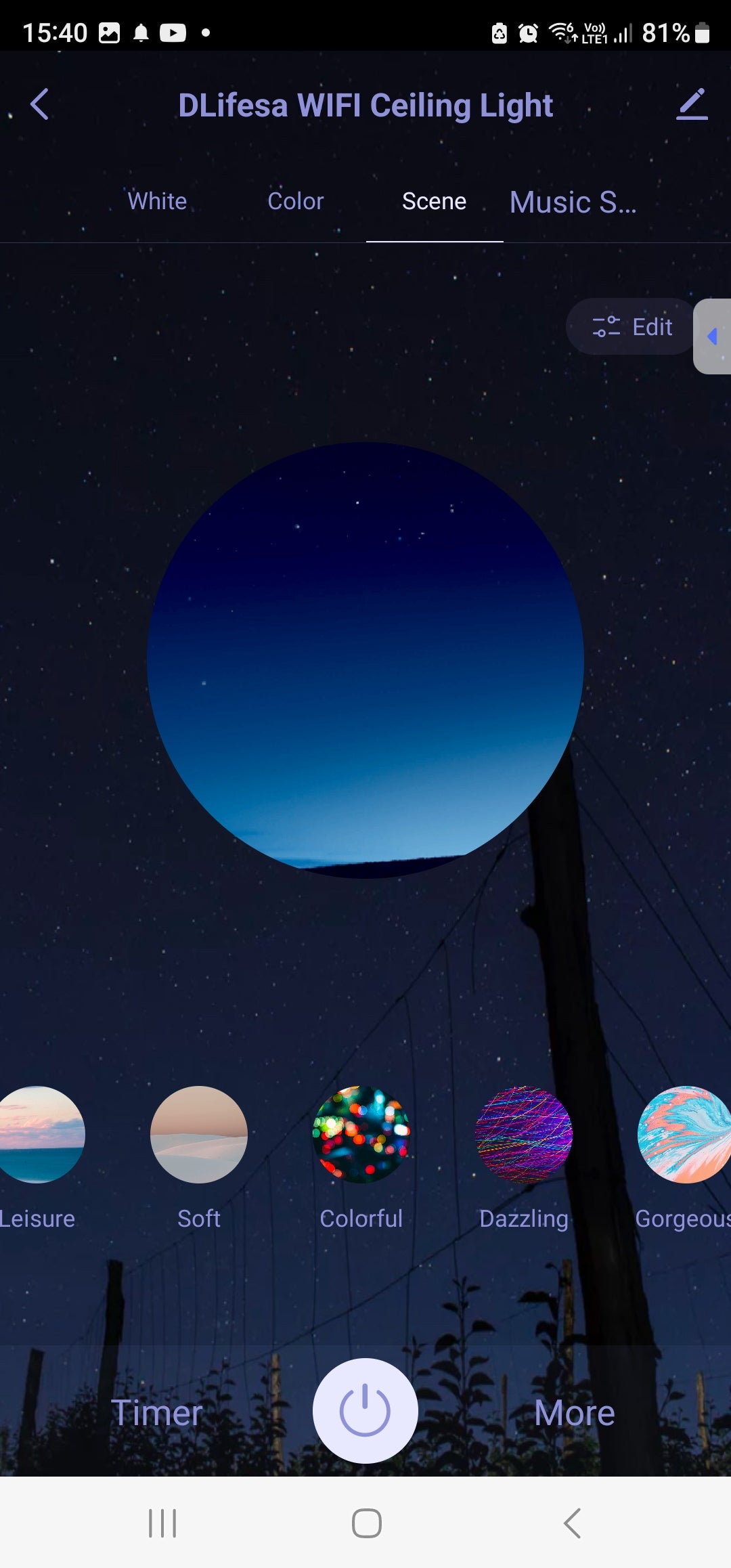Open recent apps from navigation bar
This screenshot has height=1568, width=731.
(x=162, y=1523)
